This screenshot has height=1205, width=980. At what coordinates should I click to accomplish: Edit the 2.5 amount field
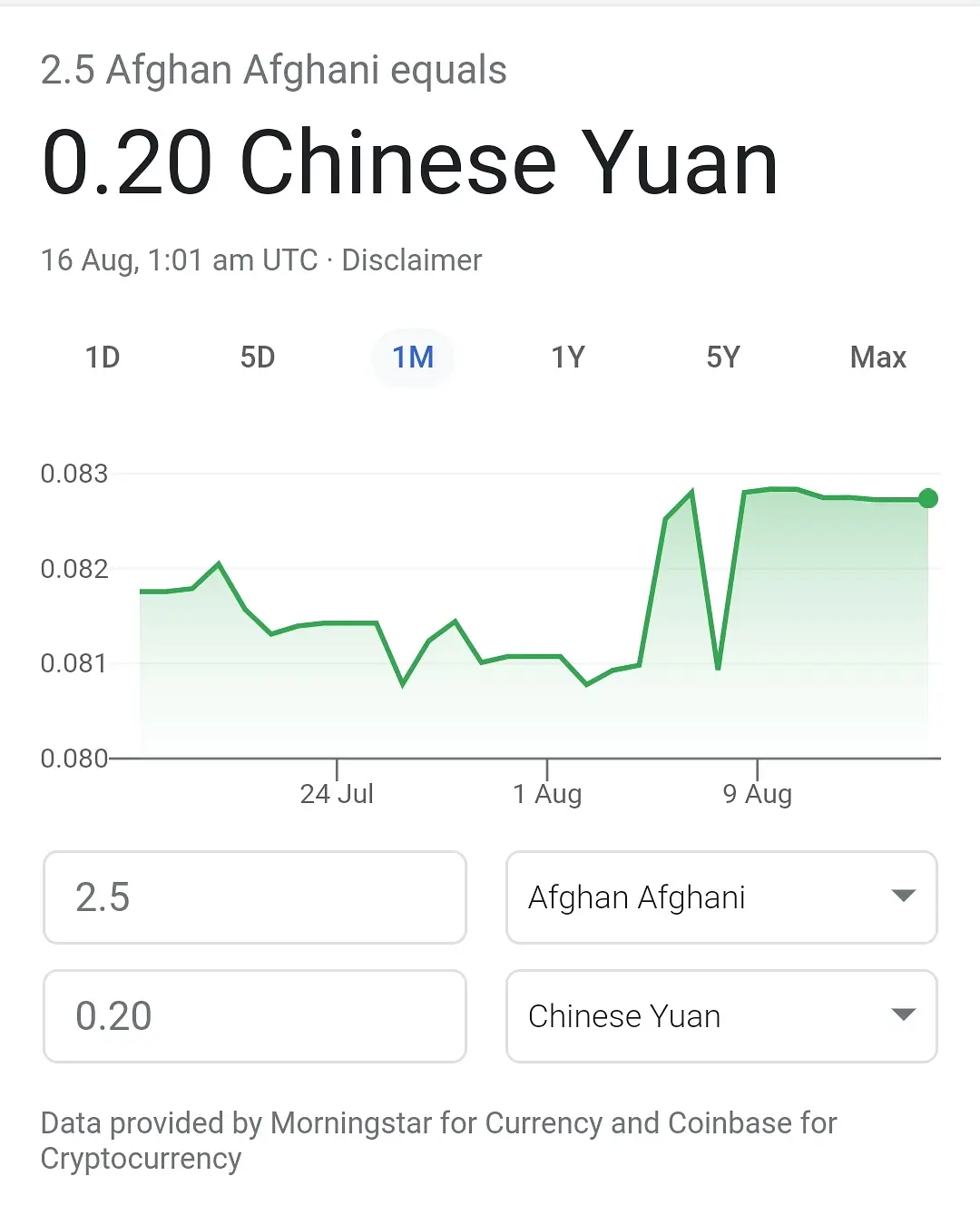(x=255, y=897)
